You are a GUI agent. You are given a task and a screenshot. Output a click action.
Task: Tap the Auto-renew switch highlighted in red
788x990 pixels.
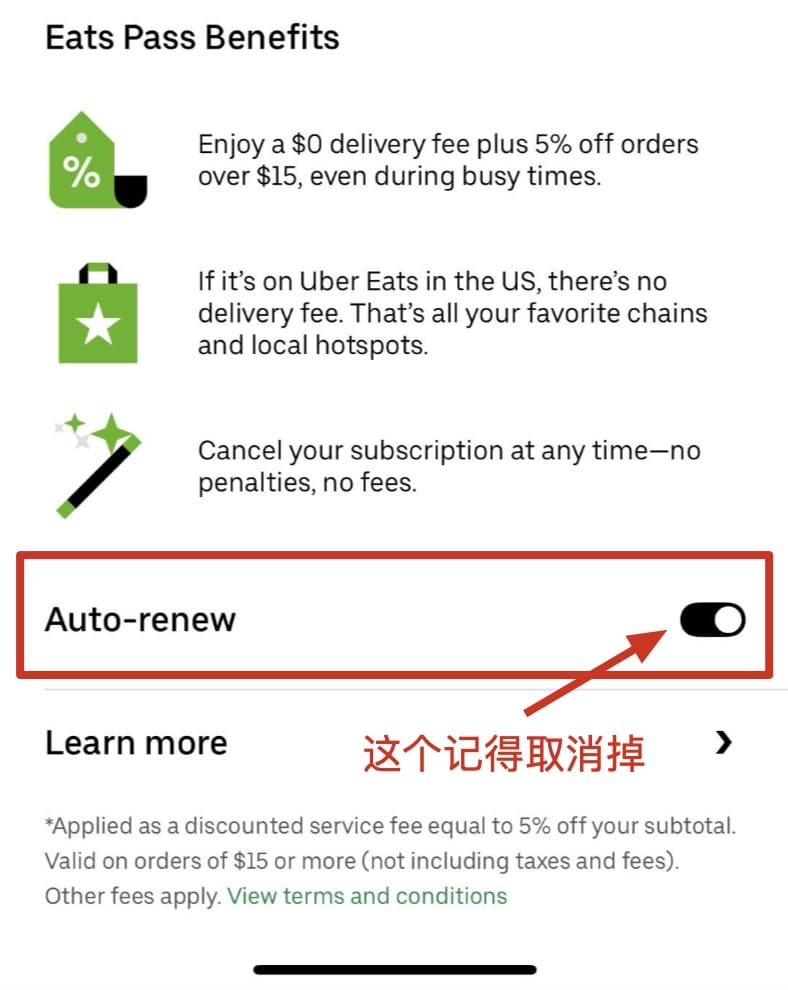[x=712, y=620]
